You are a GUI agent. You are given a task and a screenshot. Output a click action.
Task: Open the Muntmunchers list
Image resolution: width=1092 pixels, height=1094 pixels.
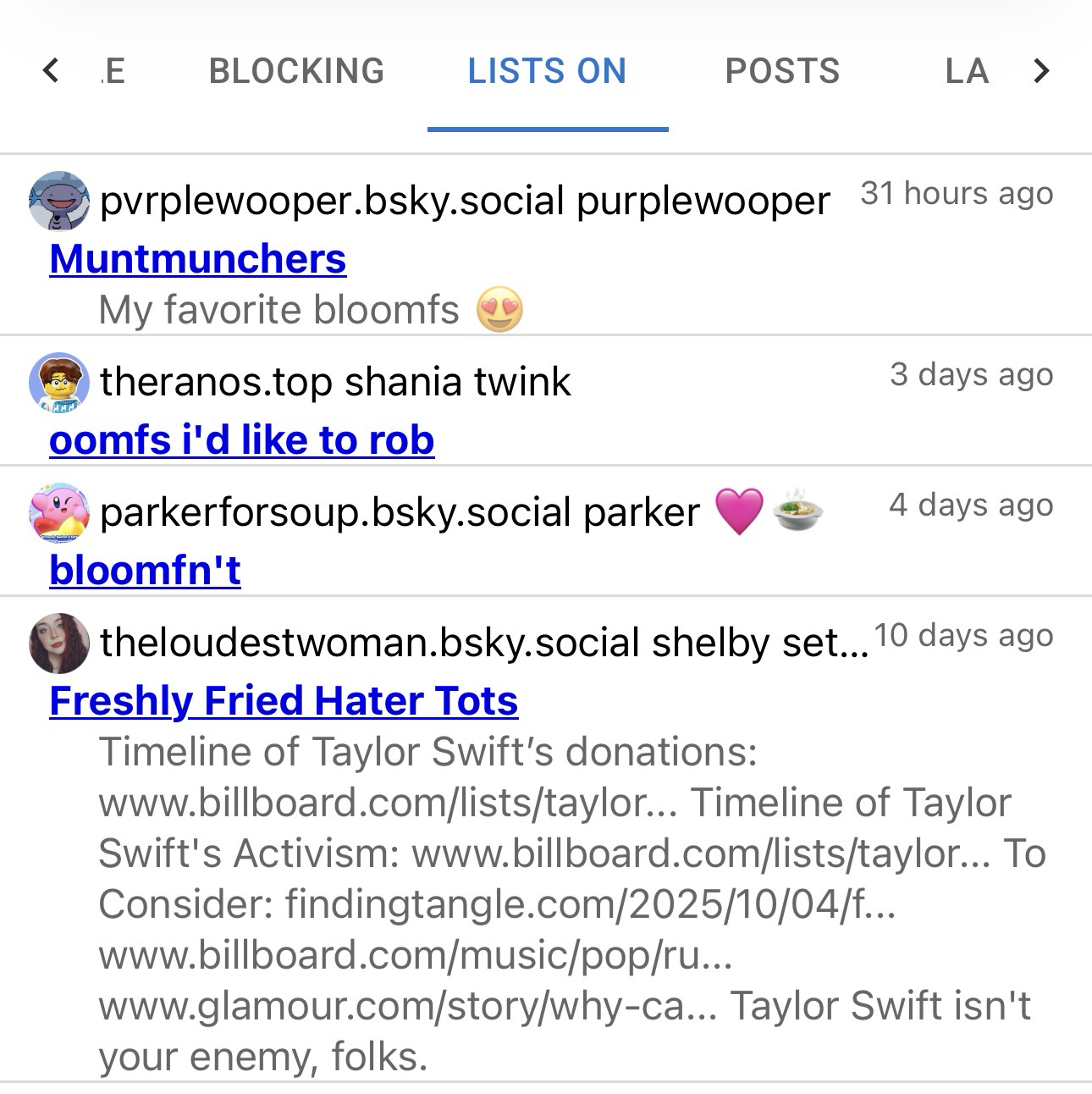tap(198, 259)
